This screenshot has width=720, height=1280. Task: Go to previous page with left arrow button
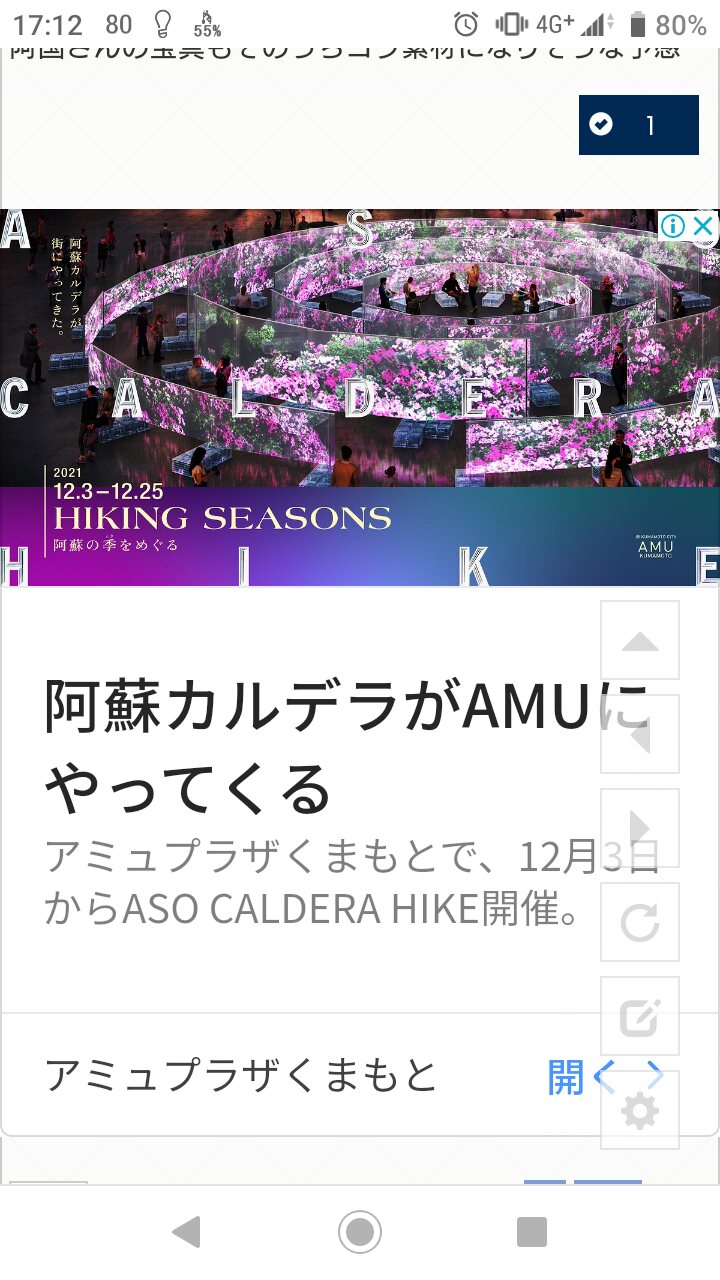[640, 735]
